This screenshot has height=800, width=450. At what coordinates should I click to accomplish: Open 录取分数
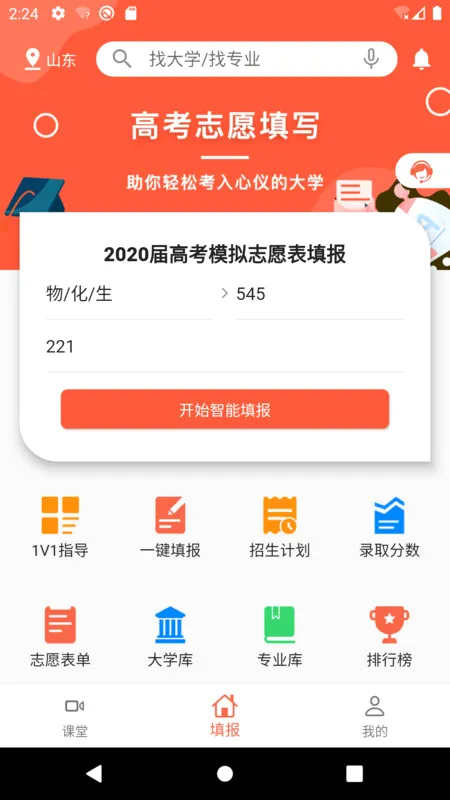coord(389,527)
